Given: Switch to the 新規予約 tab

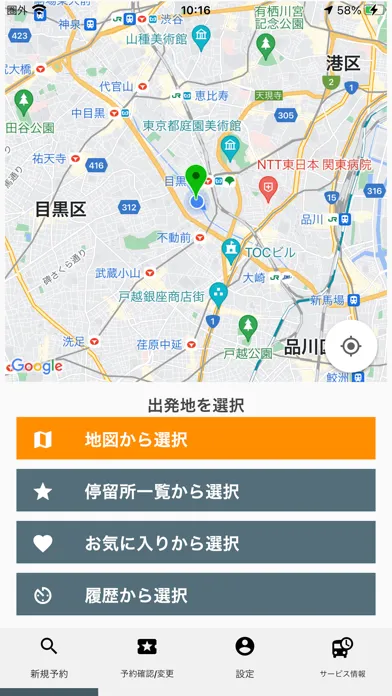Looking at the screenshot, I should click(x=49, y=658).
